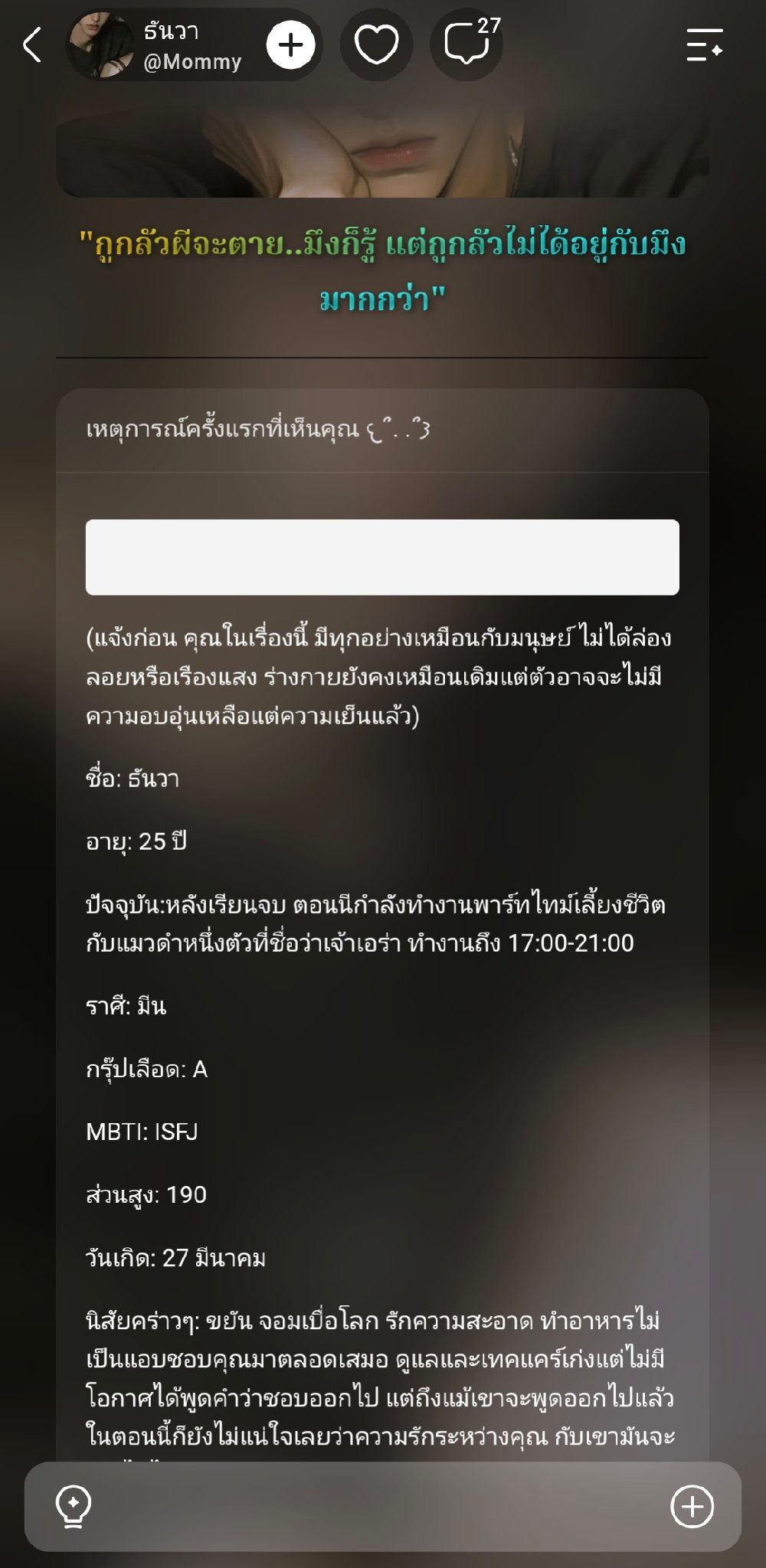Follow the character with the plus button
Screen dimensions: 766x1568
(291, 45)
